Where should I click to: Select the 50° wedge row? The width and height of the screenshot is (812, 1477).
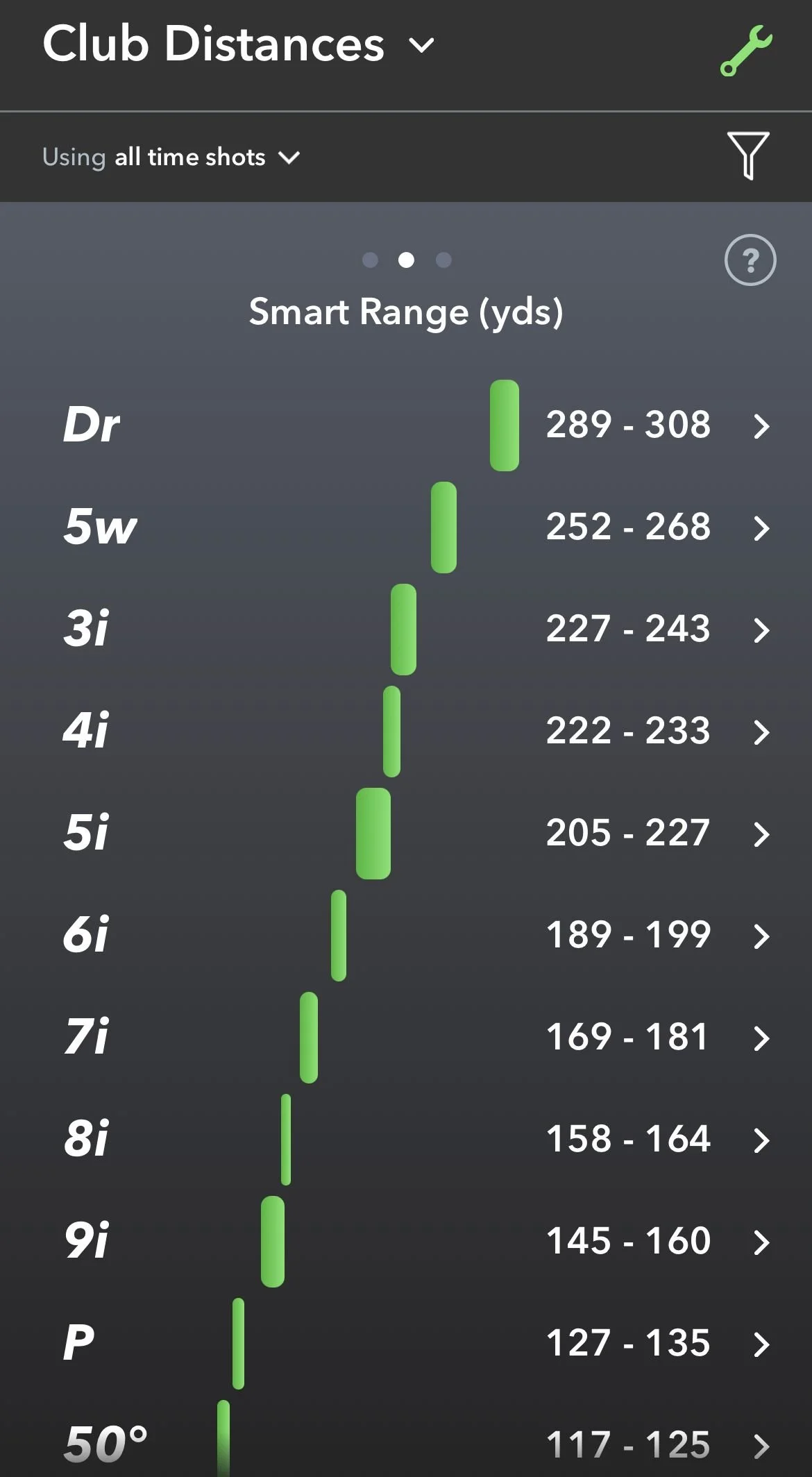tap(761, 1446)
